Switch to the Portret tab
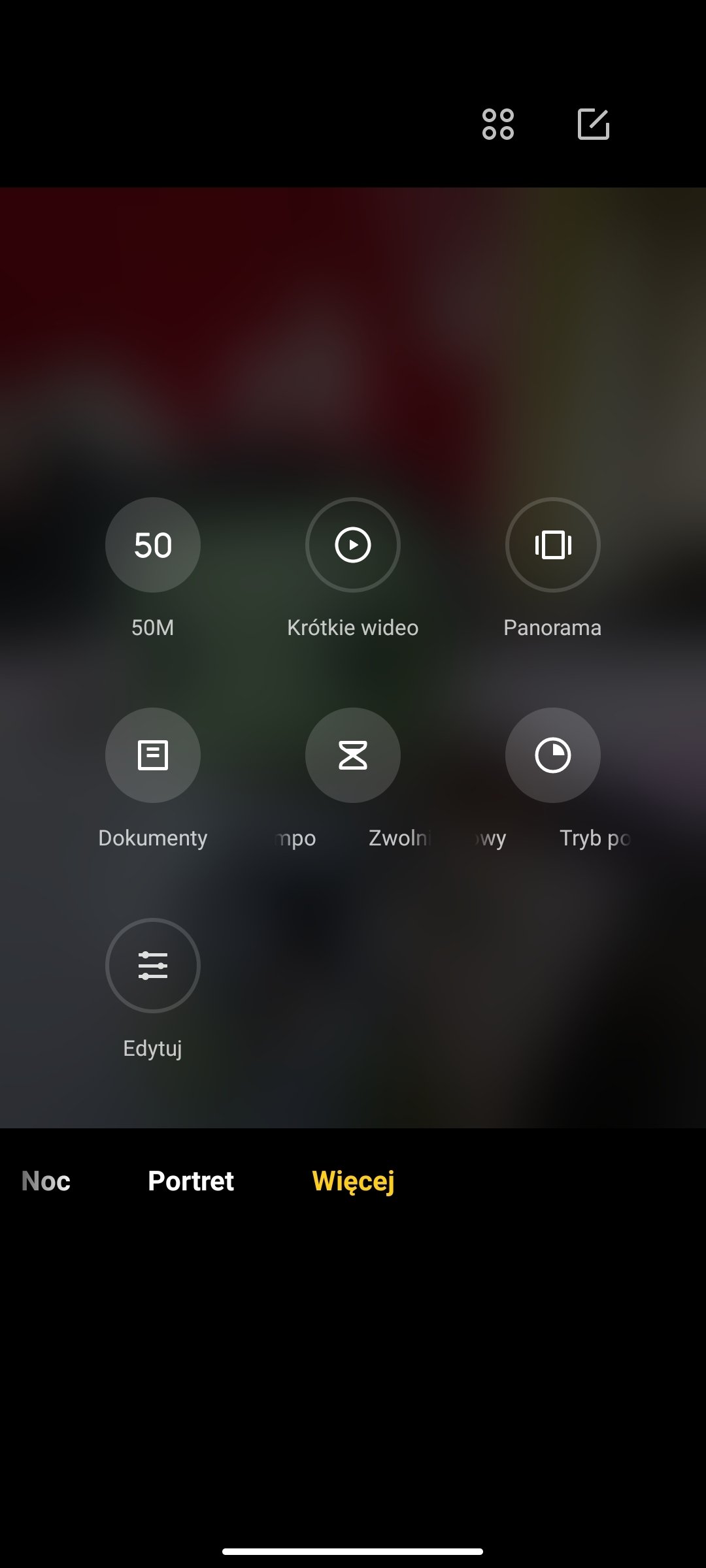 coord(191,1181)
